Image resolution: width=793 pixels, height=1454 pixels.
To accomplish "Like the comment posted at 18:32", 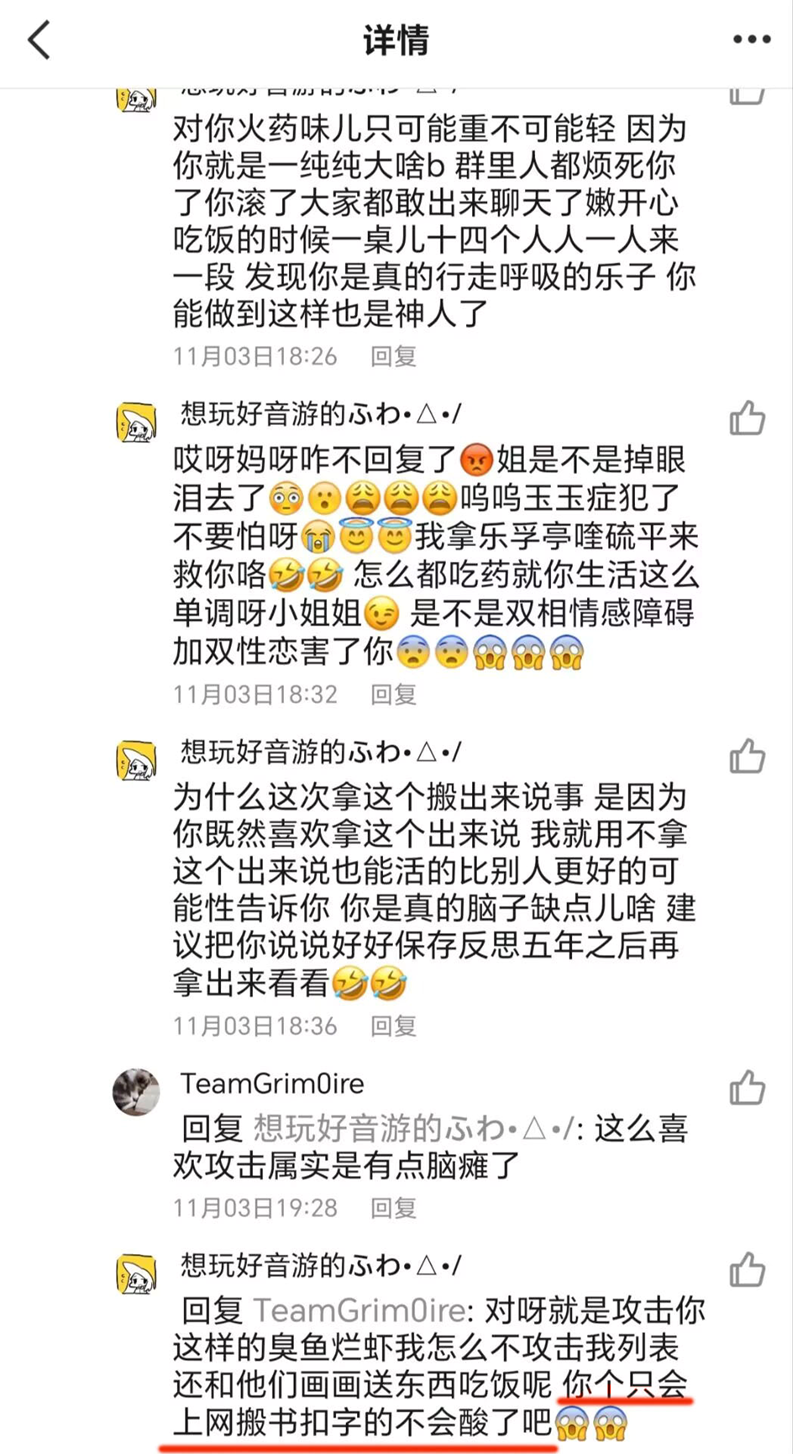I will click(747, 419).
